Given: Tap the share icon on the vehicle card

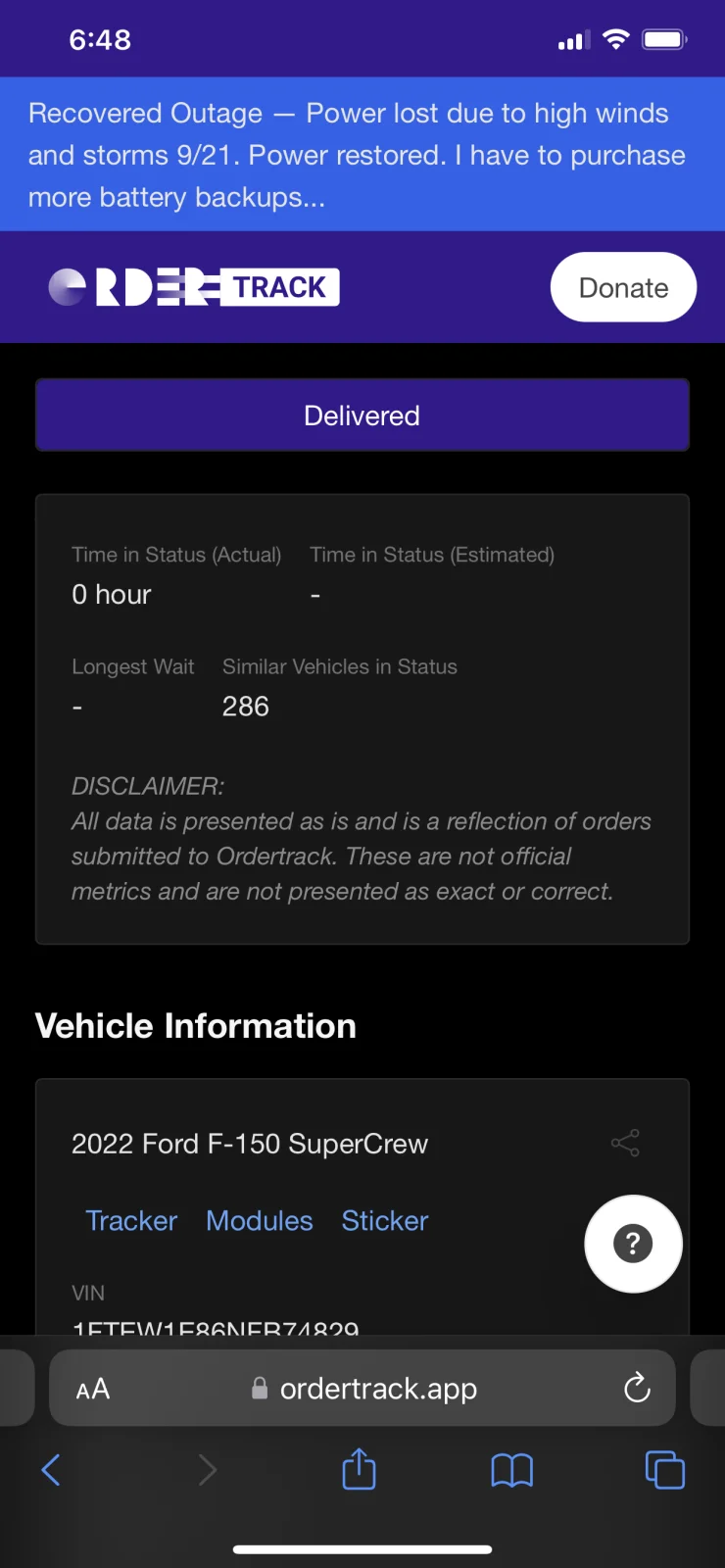Looking at the screenshot, I should 624,1142.
